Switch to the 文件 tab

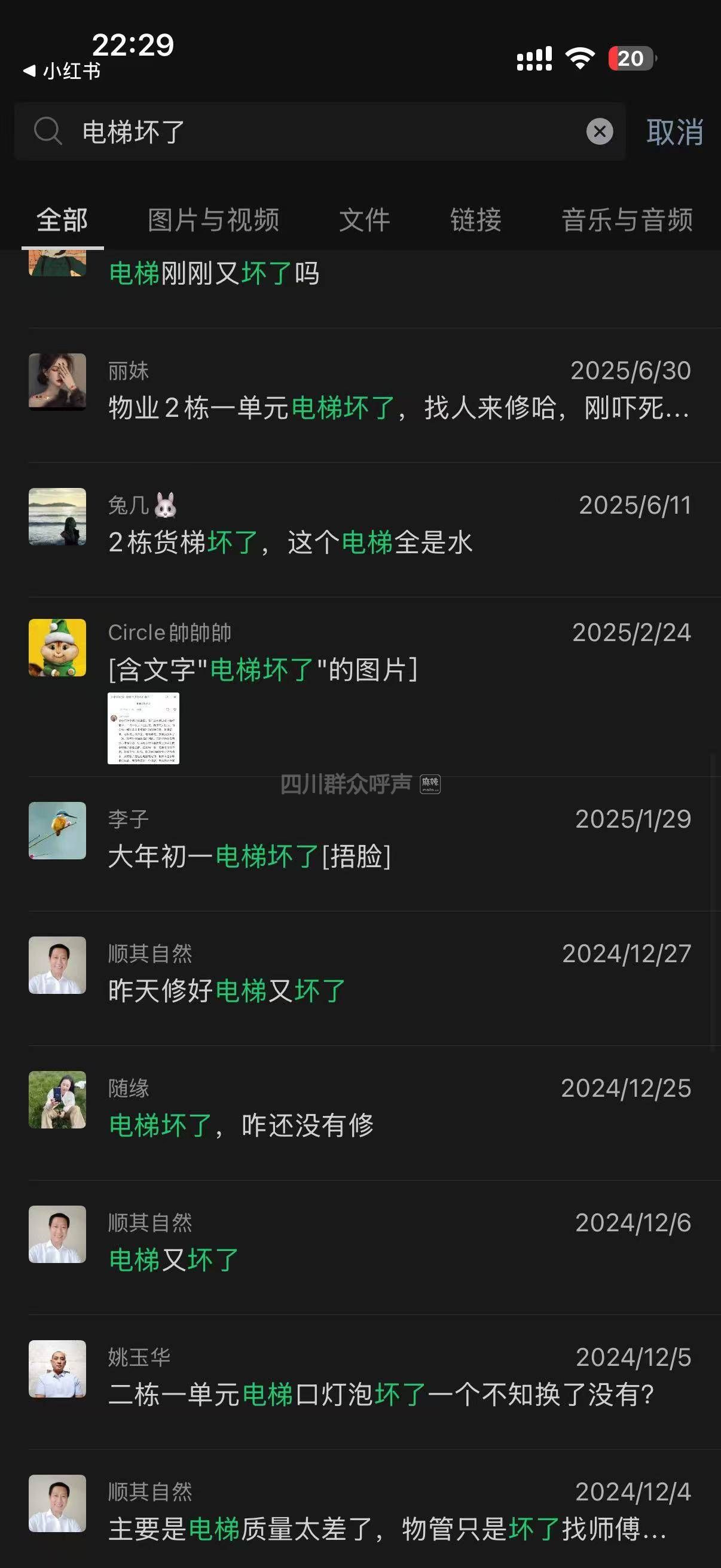365,219
